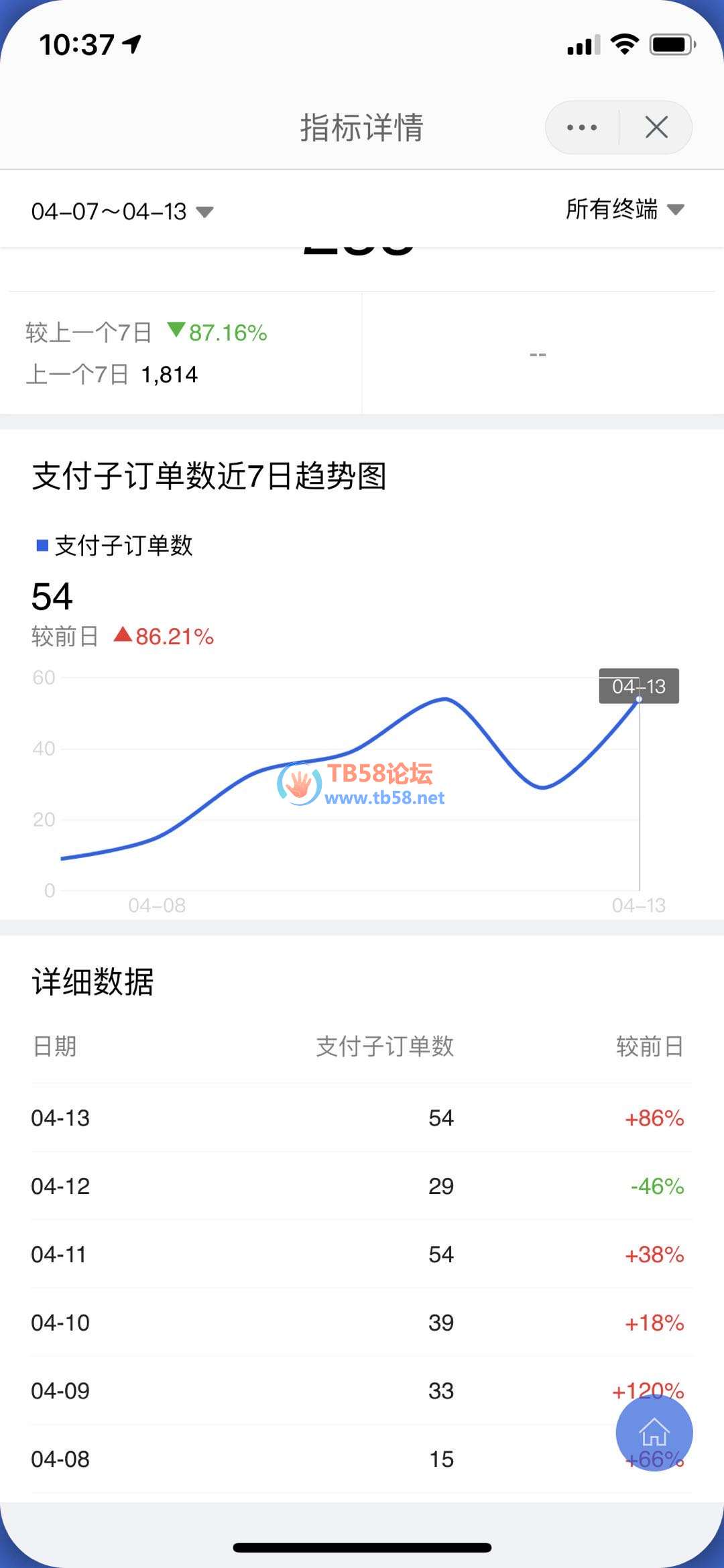Select the 04-13 point on trend chart
The height and width of the screenshot is (1568, 724).
639,699
